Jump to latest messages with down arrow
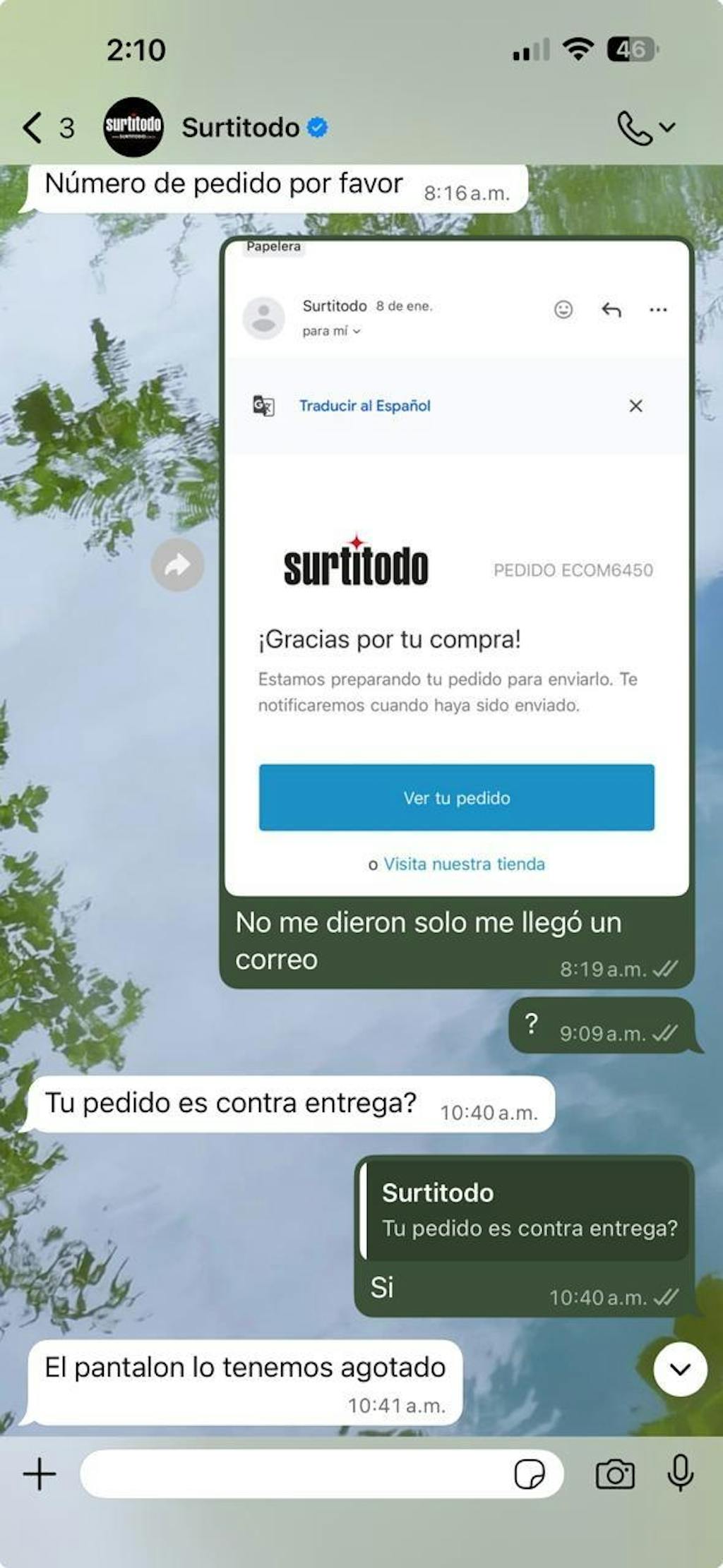Viewport: 723px width, 1568px height. click(680, 1369)
